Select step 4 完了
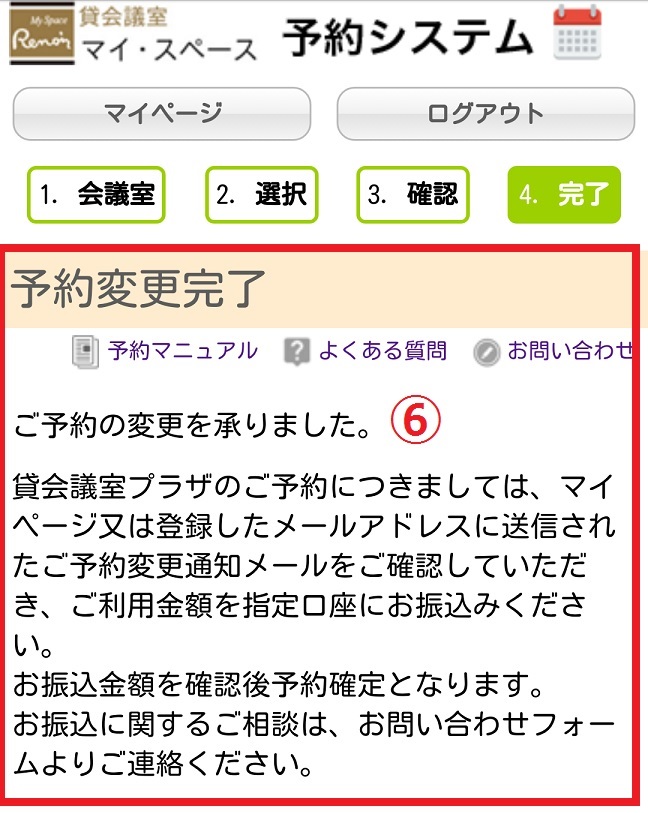The width and height of the screenshot is (648, 813). 564,195
